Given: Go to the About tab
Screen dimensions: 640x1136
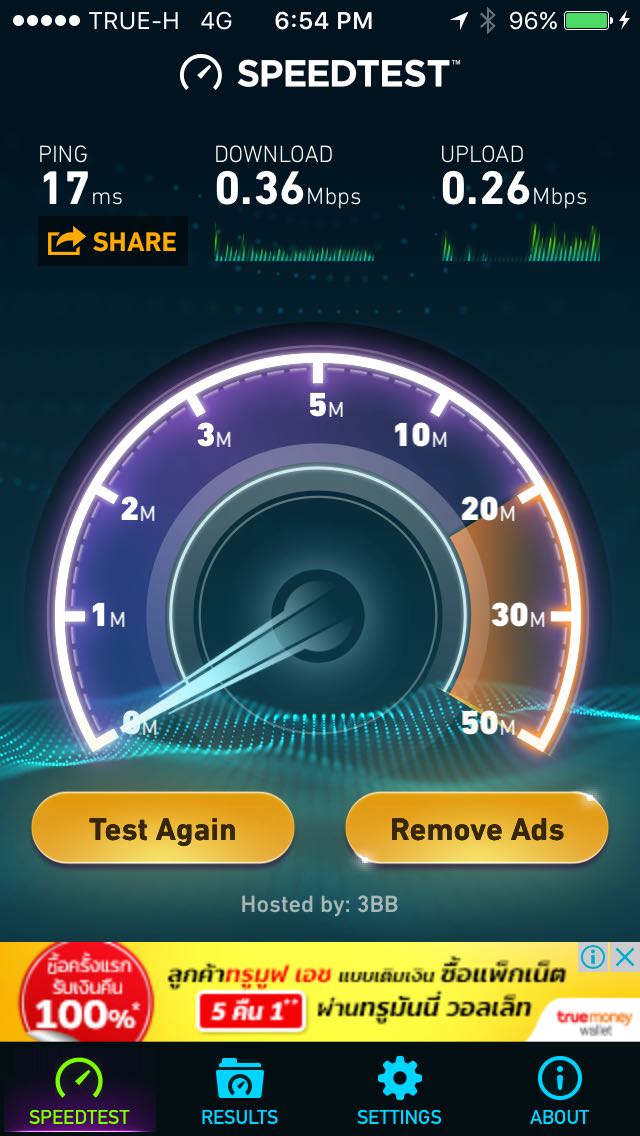Looking at the screenshot, I should pyautogui.click(x=560, y=1090).
